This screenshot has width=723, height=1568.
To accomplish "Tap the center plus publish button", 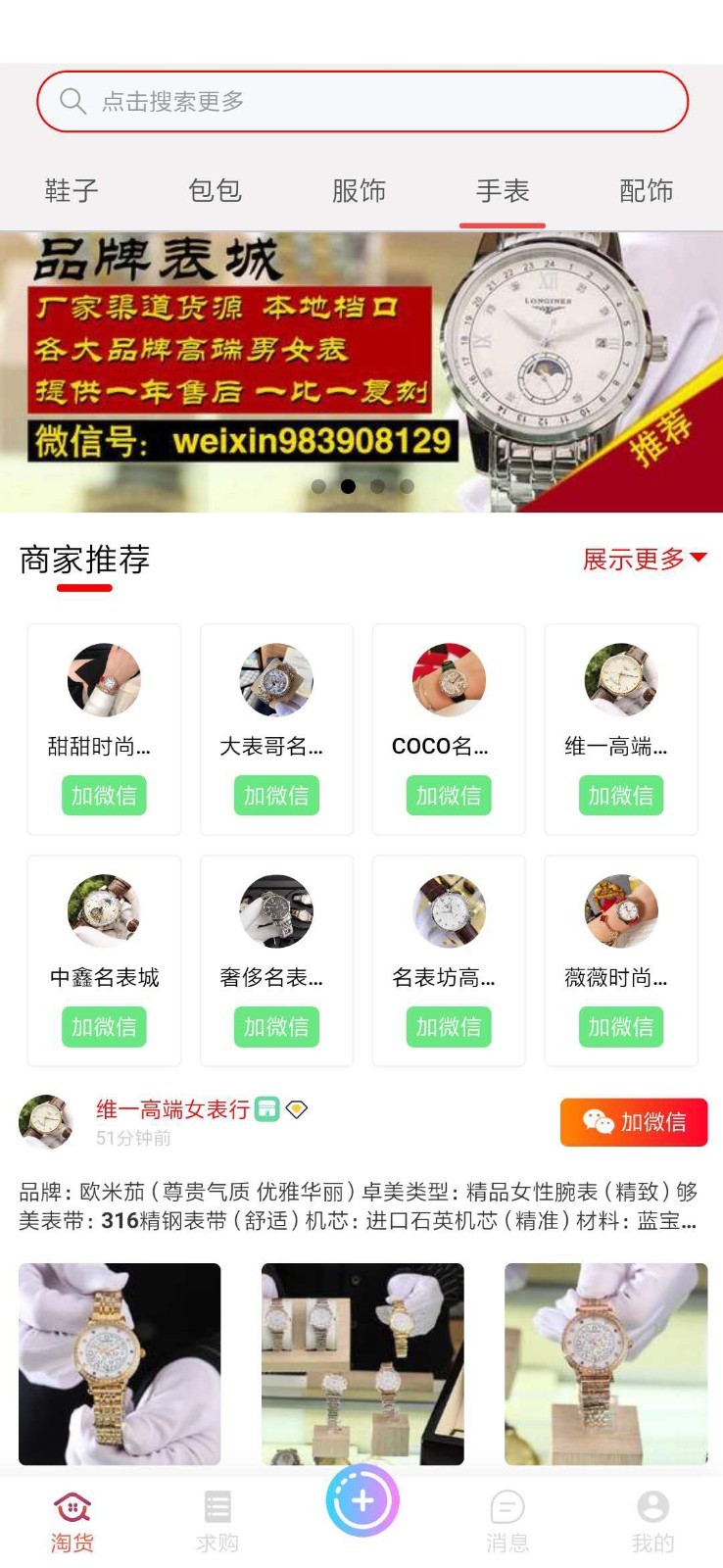I will point(362,1500).
